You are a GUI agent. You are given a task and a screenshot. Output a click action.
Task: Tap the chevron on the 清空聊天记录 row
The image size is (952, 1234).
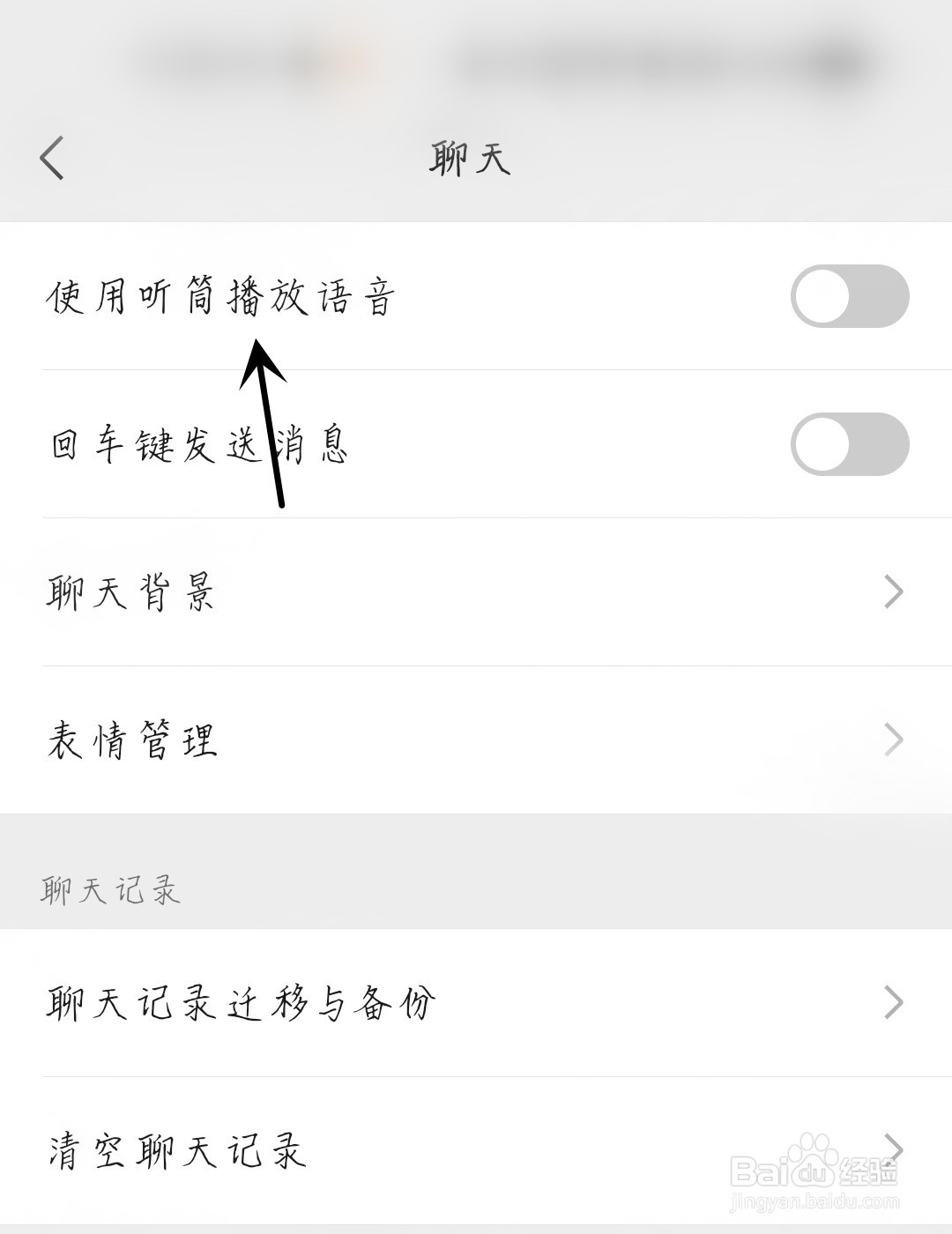tap(895, 1149)
